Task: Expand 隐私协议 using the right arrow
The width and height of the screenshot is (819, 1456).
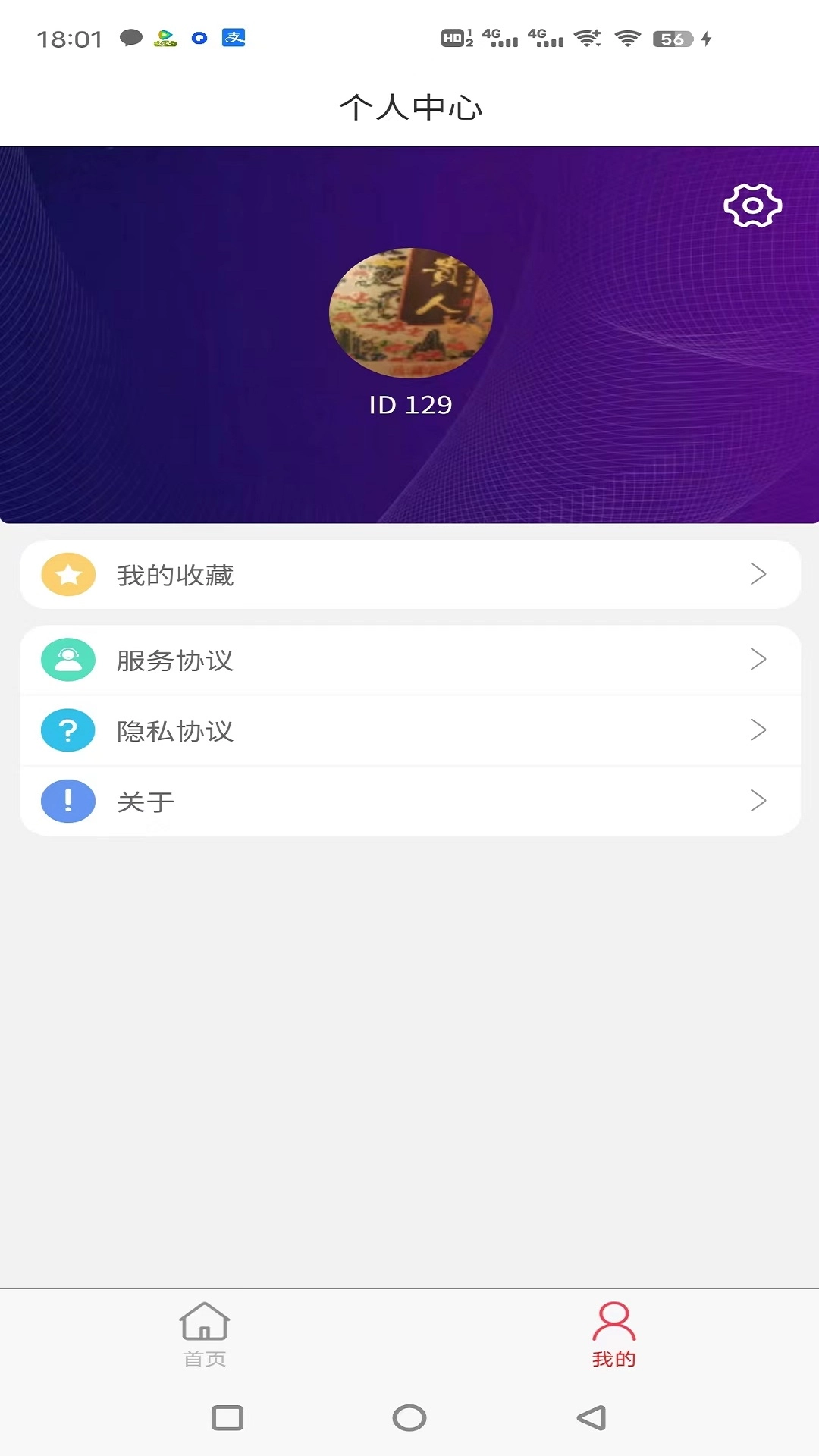Action: tap(758, 730)
